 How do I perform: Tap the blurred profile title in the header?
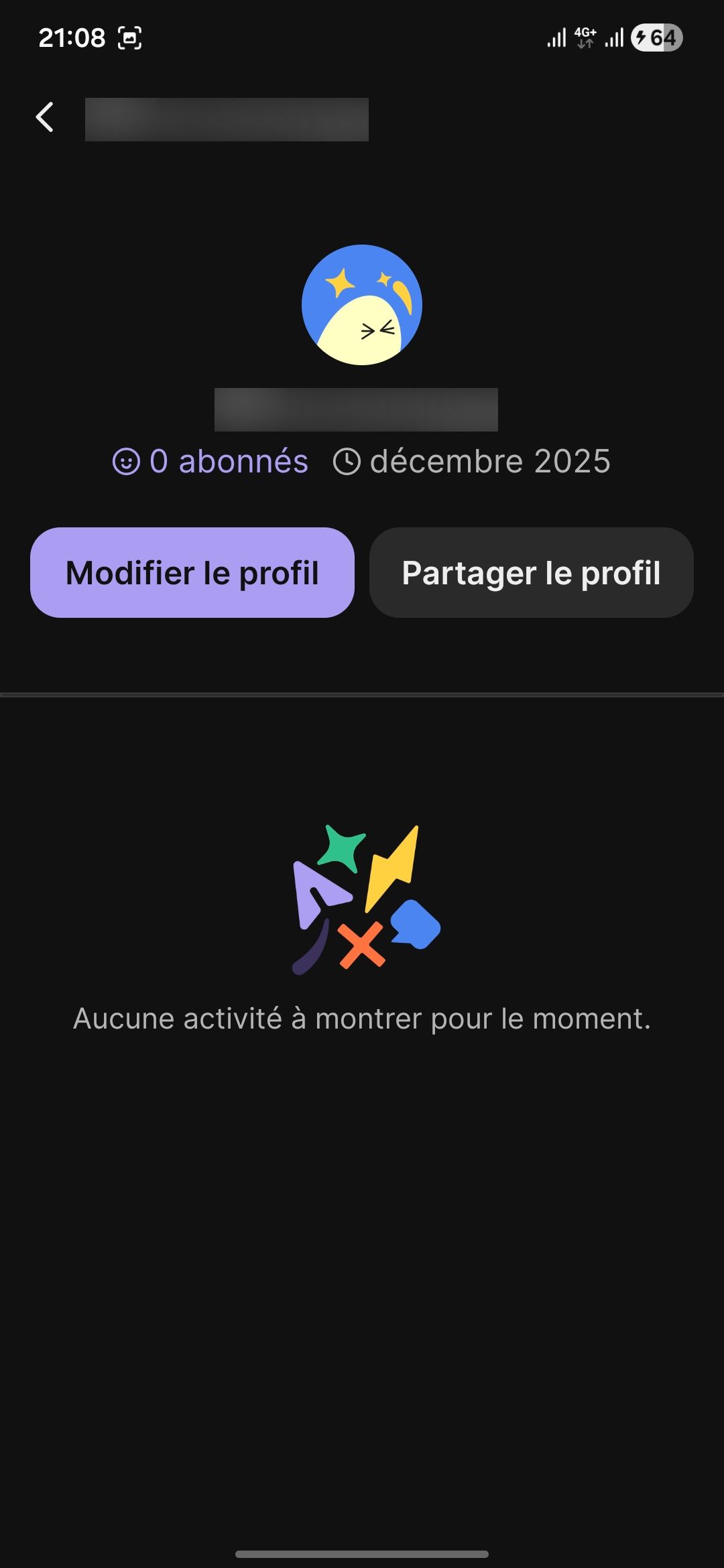[x=228, y=119]
